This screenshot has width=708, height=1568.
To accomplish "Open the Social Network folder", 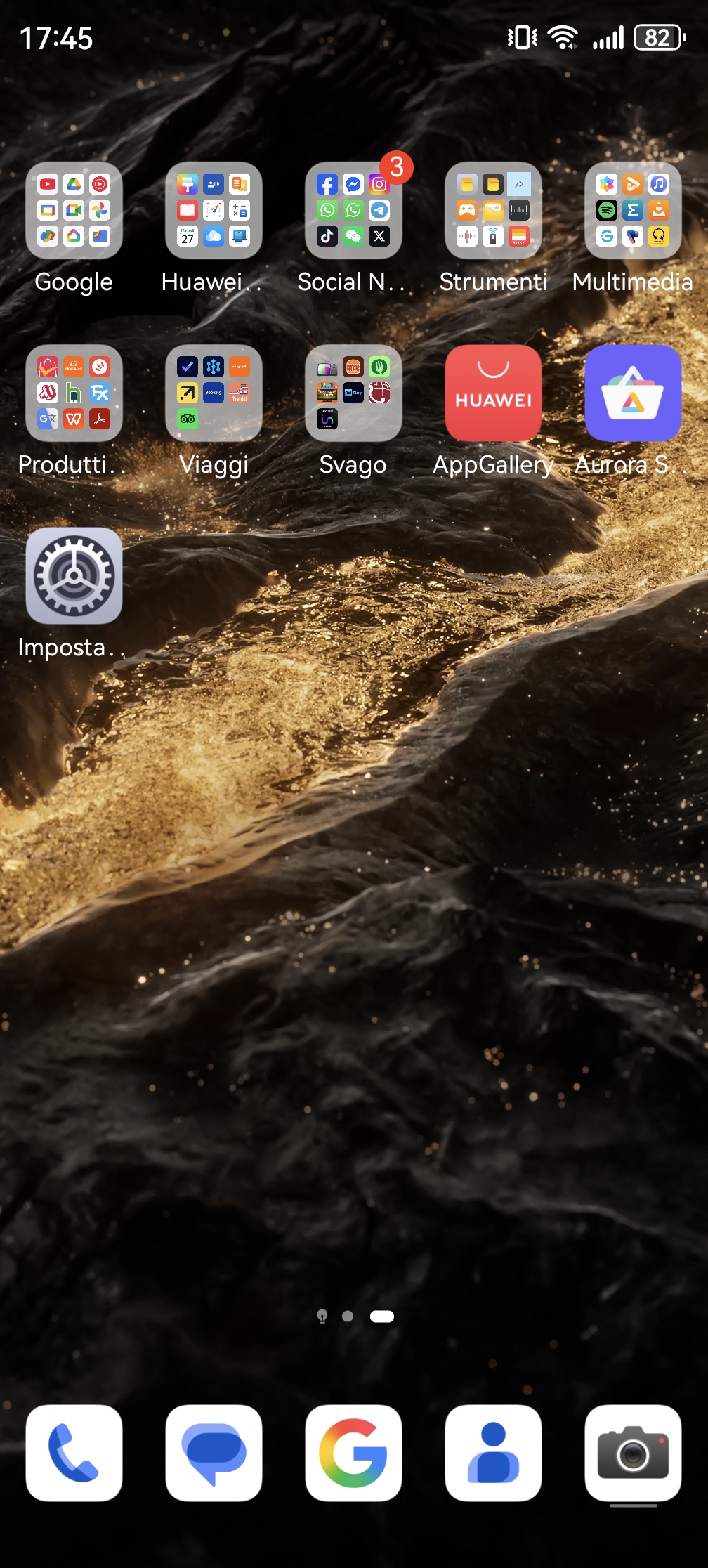I will click(353, 210).
